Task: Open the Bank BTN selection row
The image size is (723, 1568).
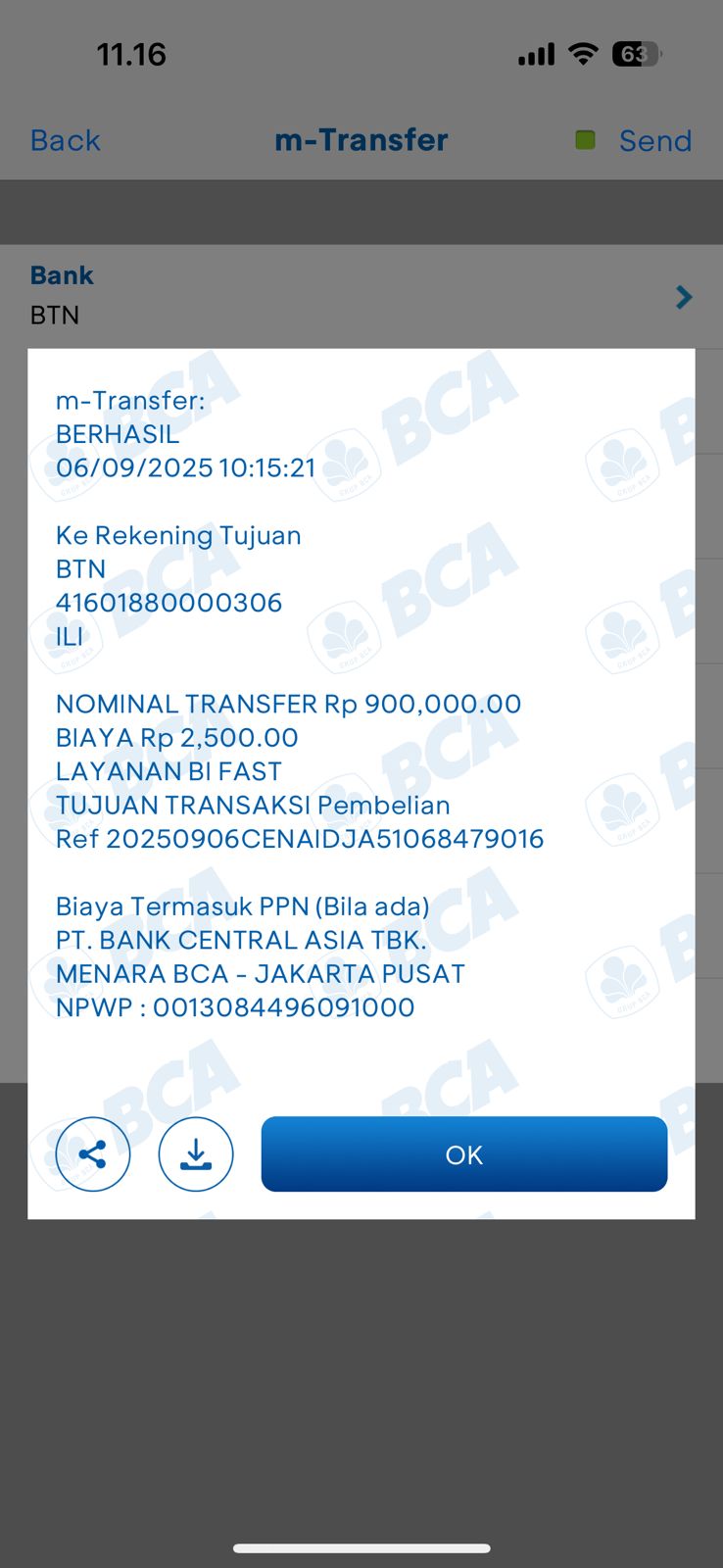Action: (x=361, y=296)
